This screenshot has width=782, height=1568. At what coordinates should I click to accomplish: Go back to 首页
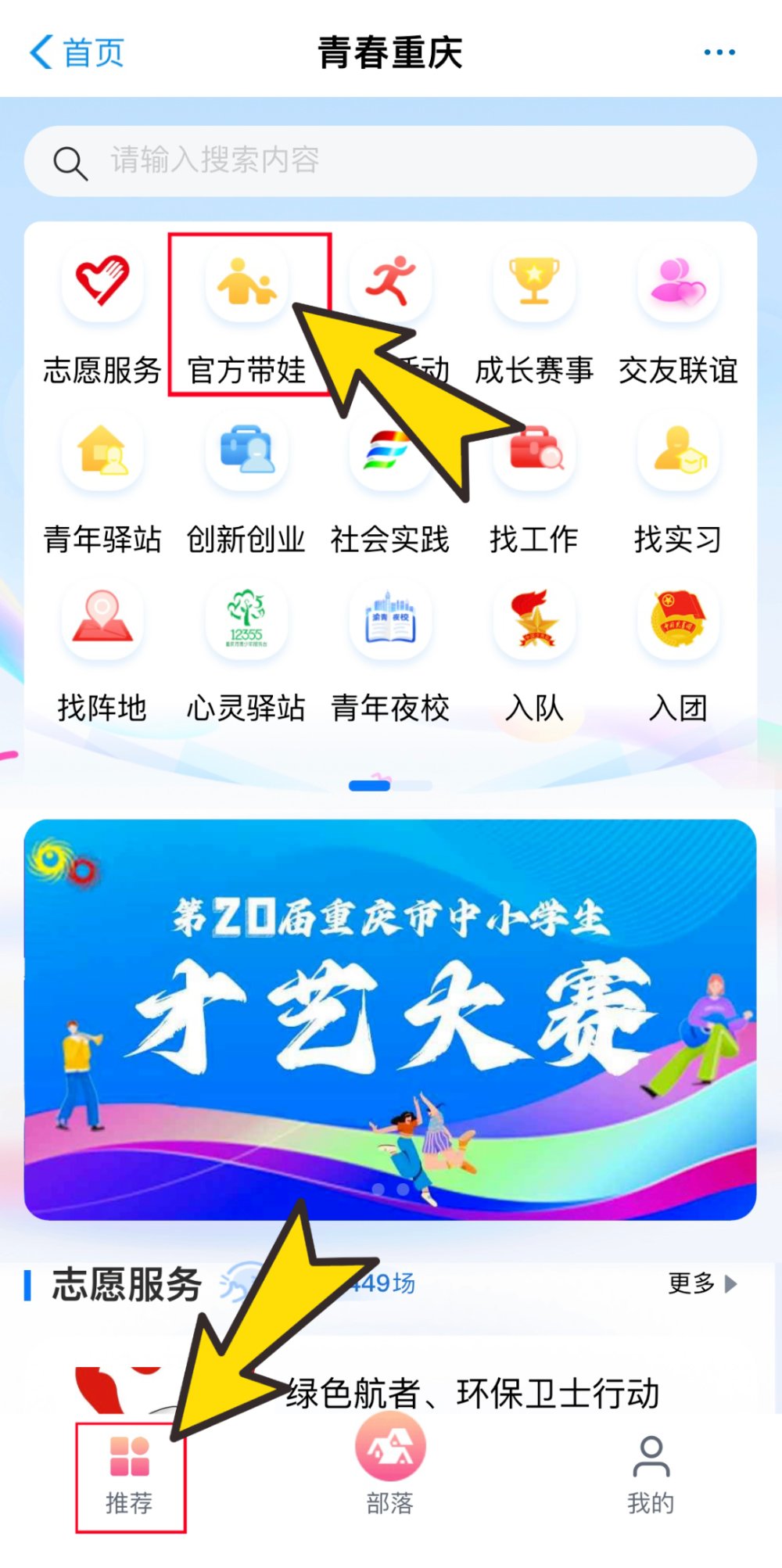tap(77, 53)
